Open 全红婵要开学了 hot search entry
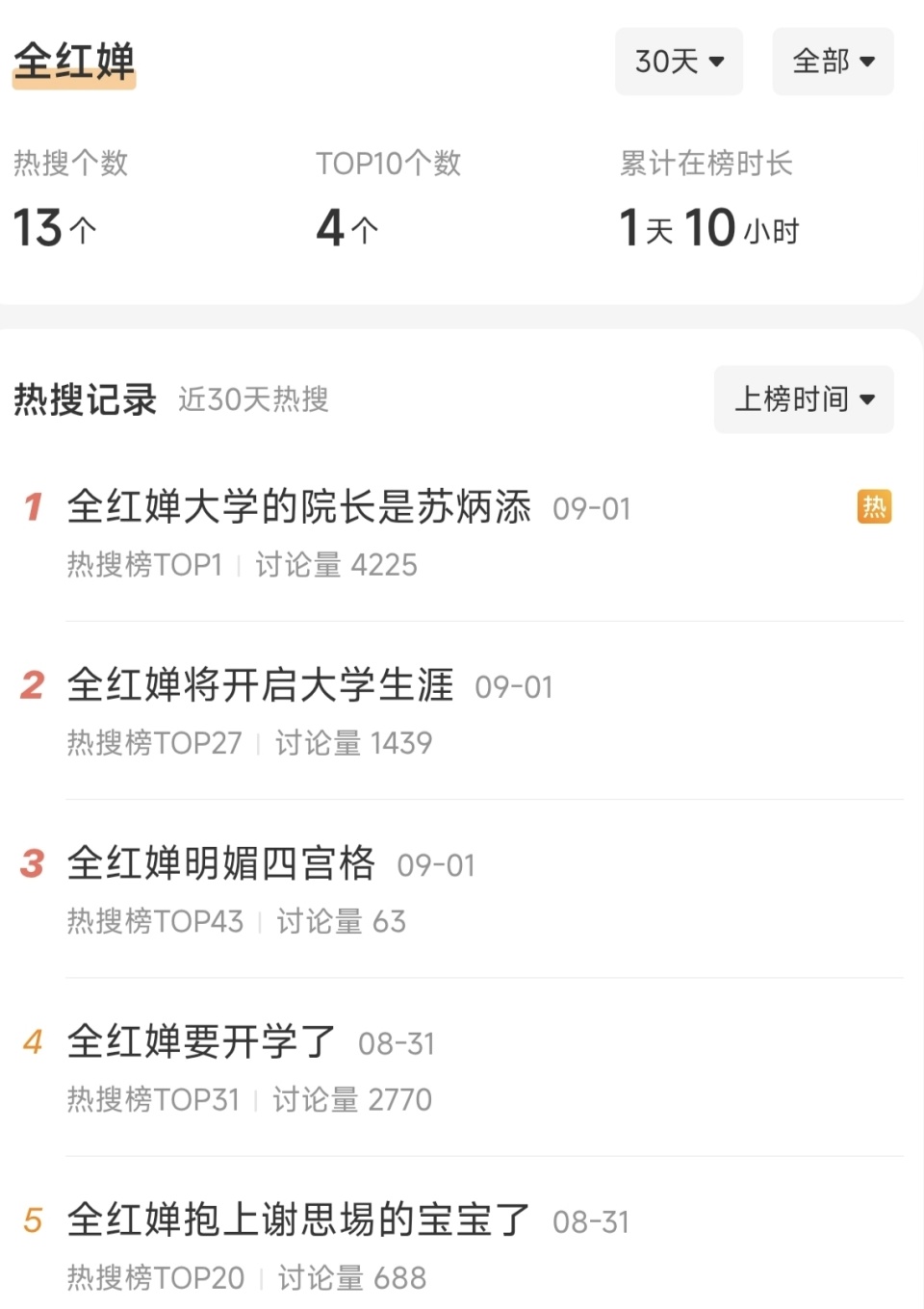 tap(201, 1041)
